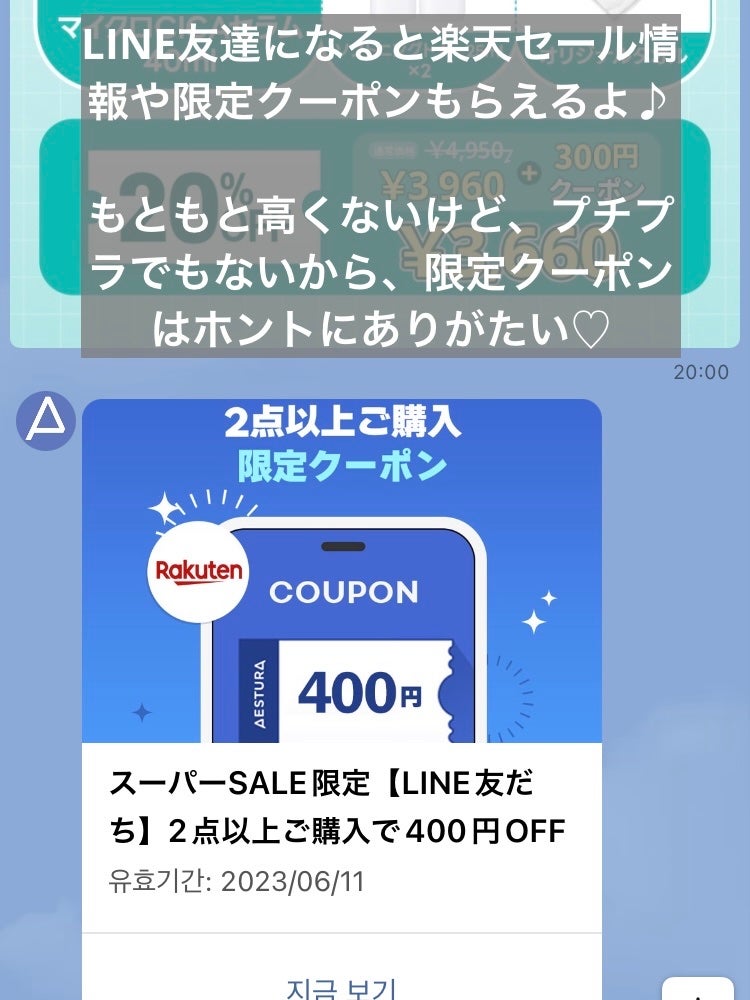This screenshot has width=750, height=1000.
Task: Select the 有効期間 2023/06/11 expiry text
Action: 240,883
